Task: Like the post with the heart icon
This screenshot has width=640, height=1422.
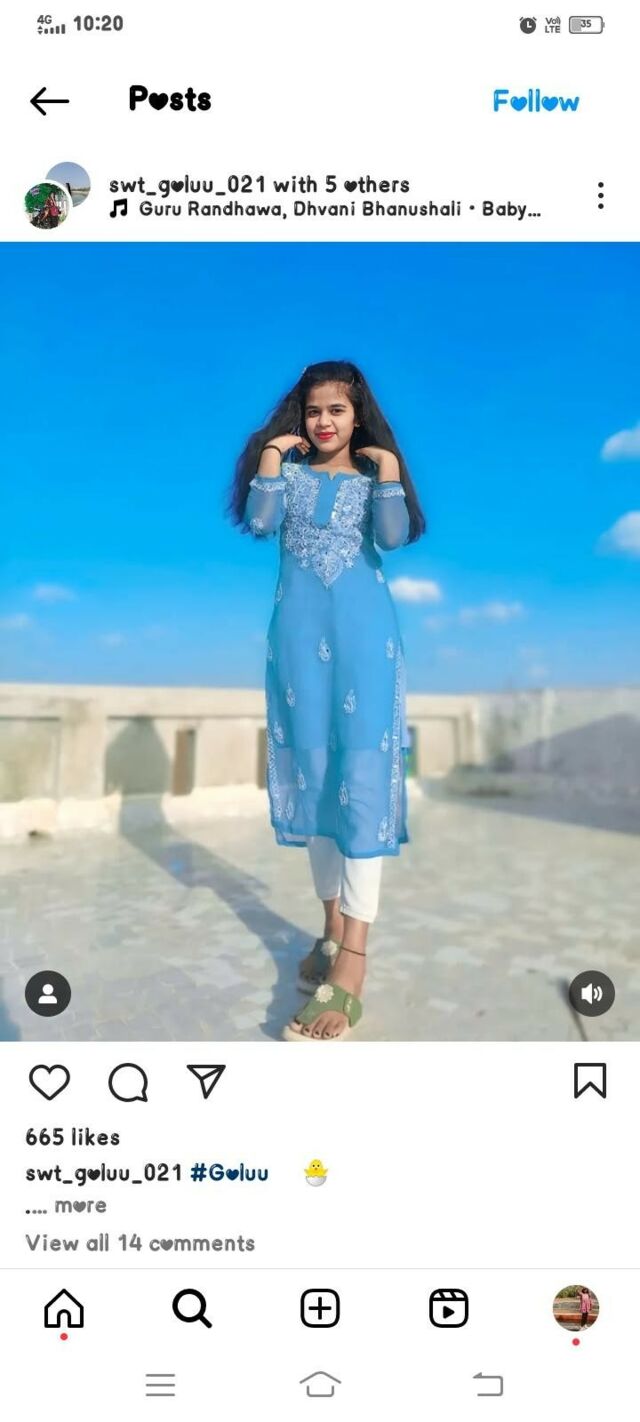Action: [49, 1082]
